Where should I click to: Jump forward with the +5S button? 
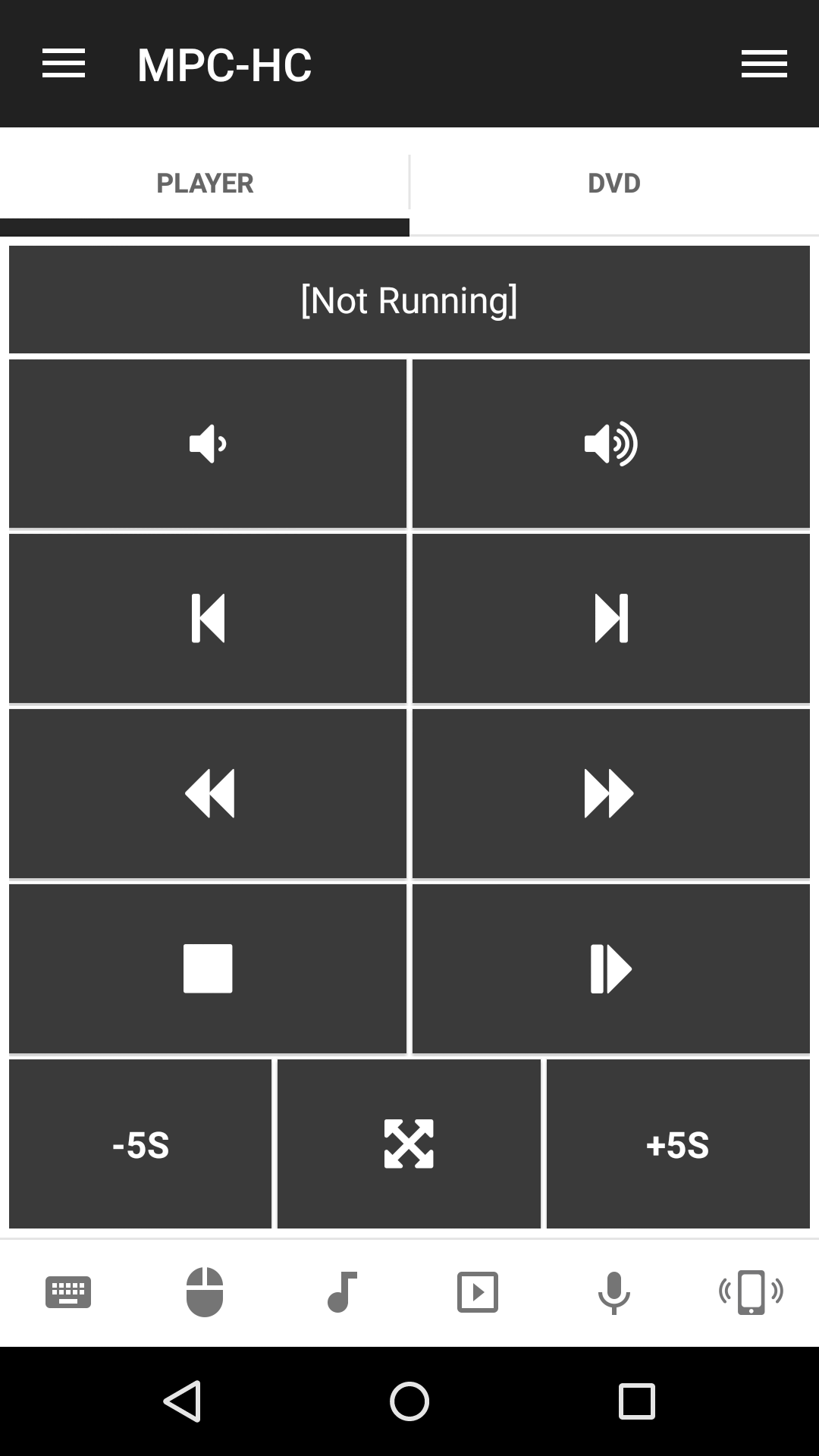pyautogui.click(x=678, y=1144)
